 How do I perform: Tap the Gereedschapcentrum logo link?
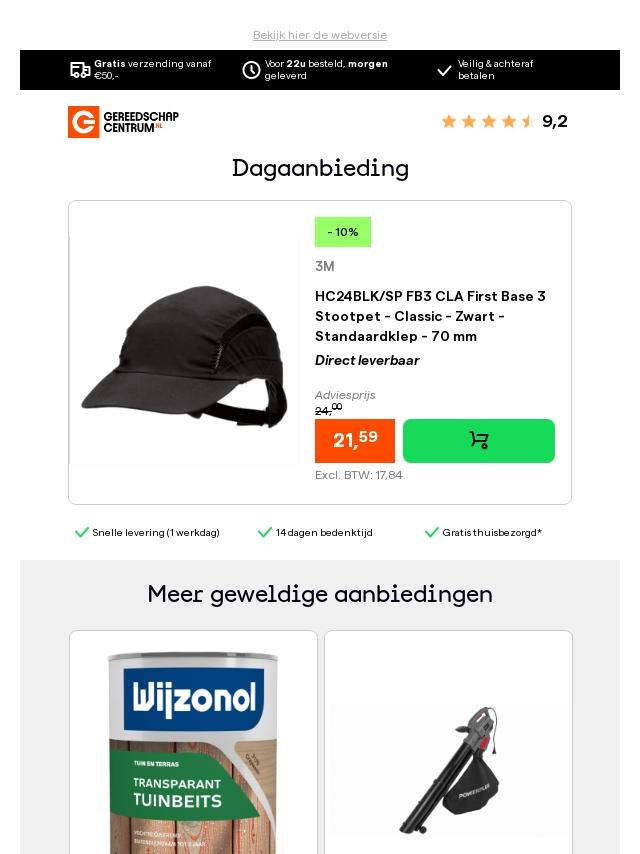[123, 122]
